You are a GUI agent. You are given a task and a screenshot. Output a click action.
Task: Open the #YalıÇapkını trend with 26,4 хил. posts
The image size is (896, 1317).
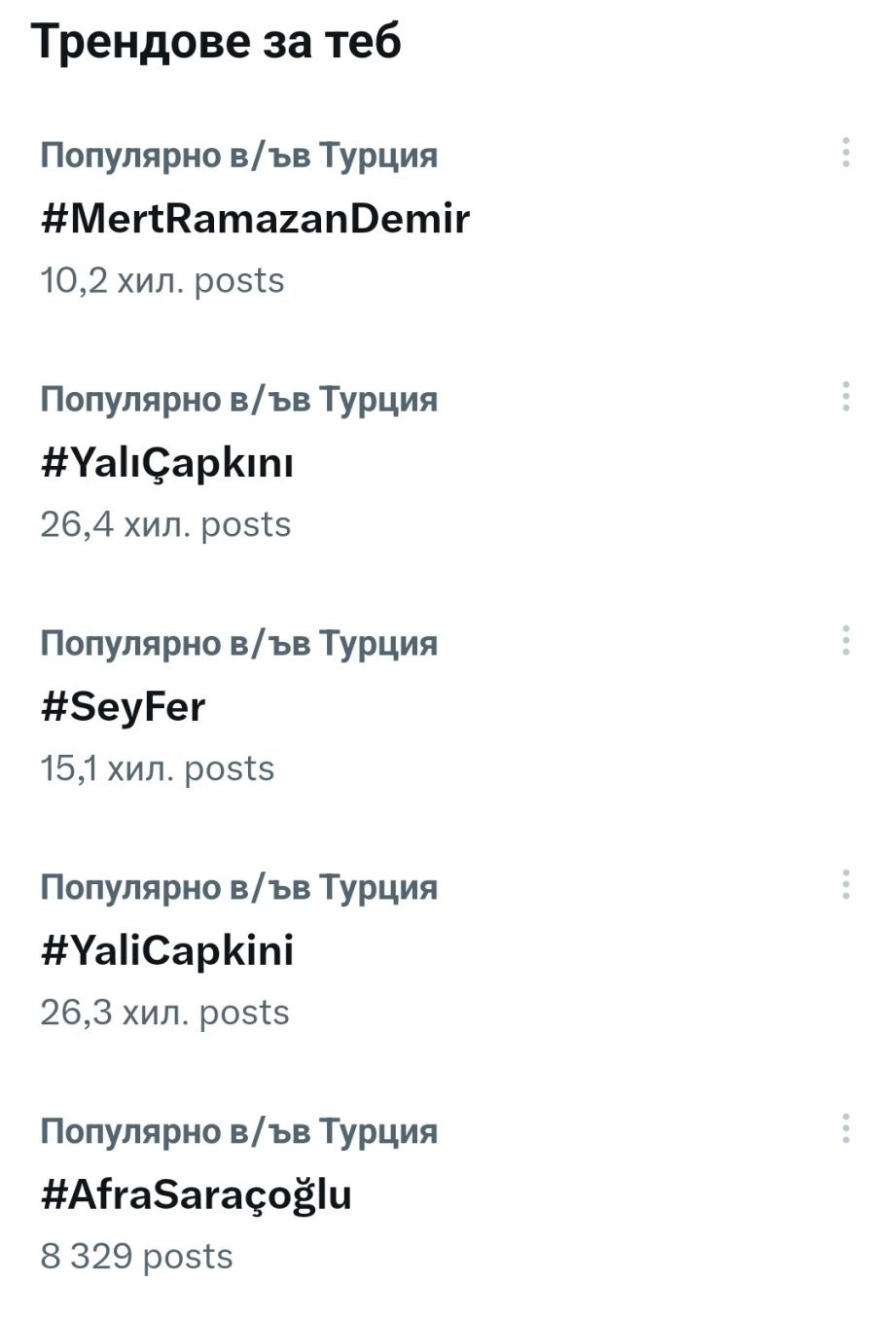167,463
